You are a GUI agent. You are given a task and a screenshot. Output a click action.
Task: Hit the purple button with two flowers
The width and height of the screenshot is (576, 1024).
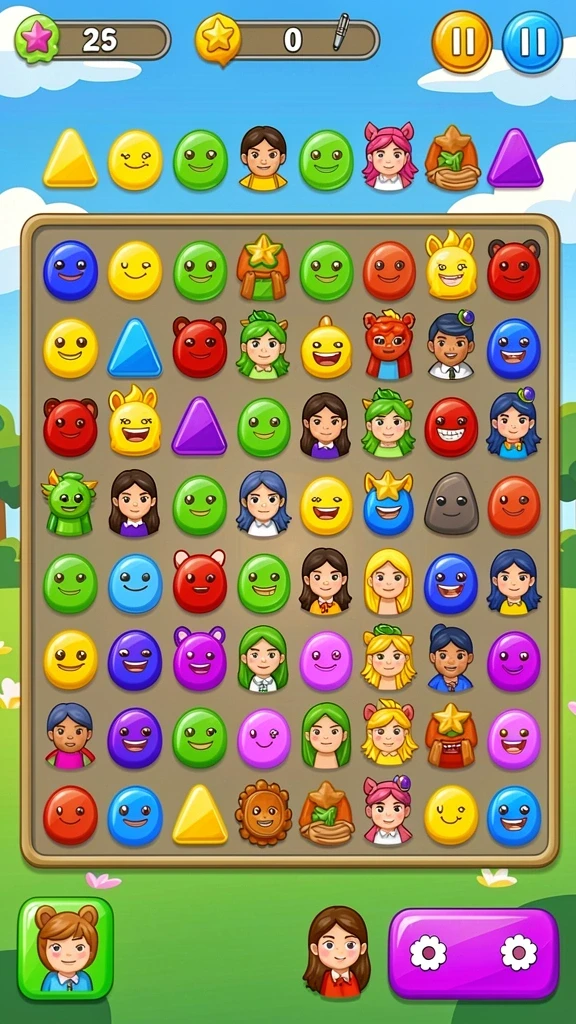[473, 953]
